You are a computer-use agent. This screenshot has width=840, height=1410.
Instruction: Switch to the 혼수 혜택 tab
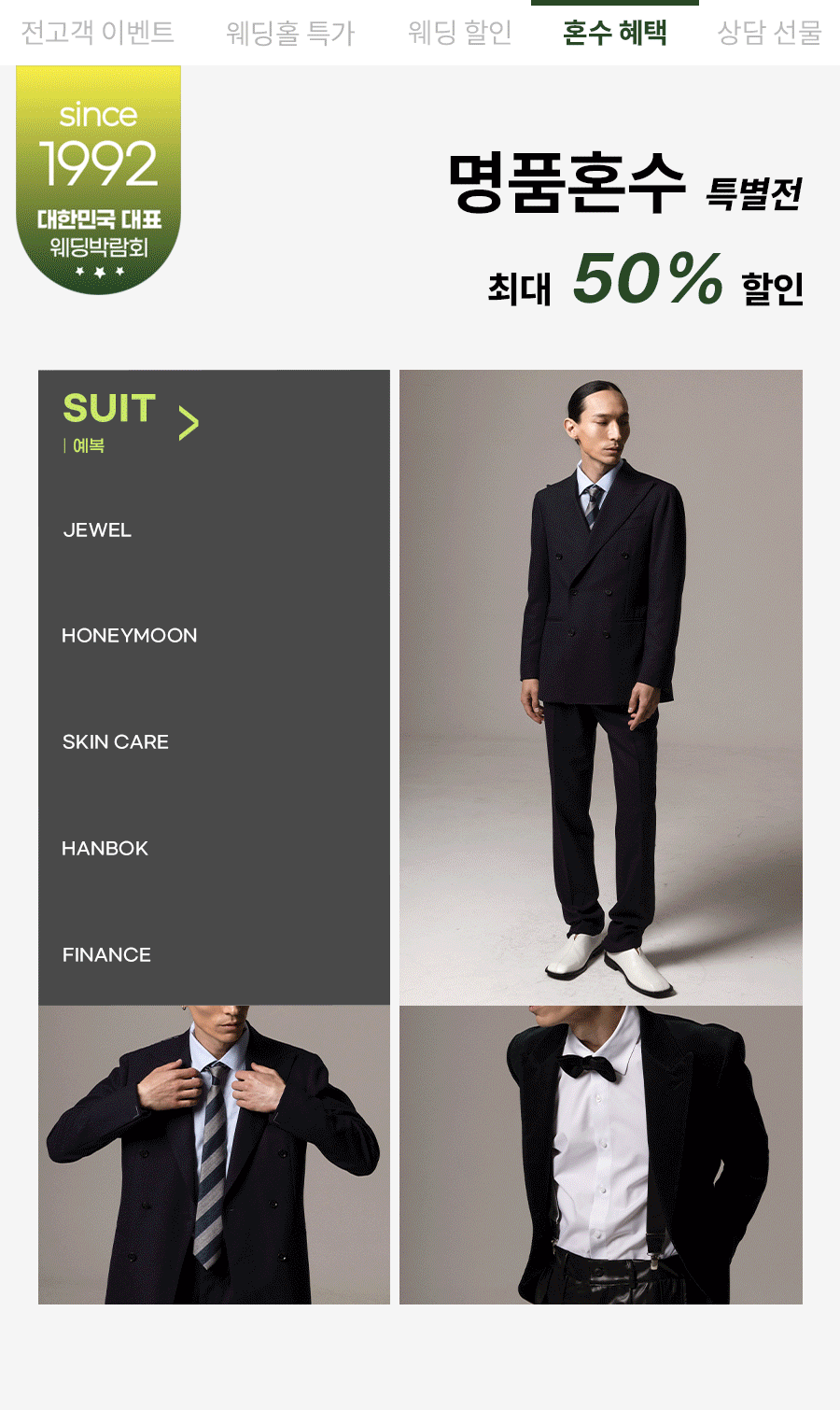click(615, 33)
